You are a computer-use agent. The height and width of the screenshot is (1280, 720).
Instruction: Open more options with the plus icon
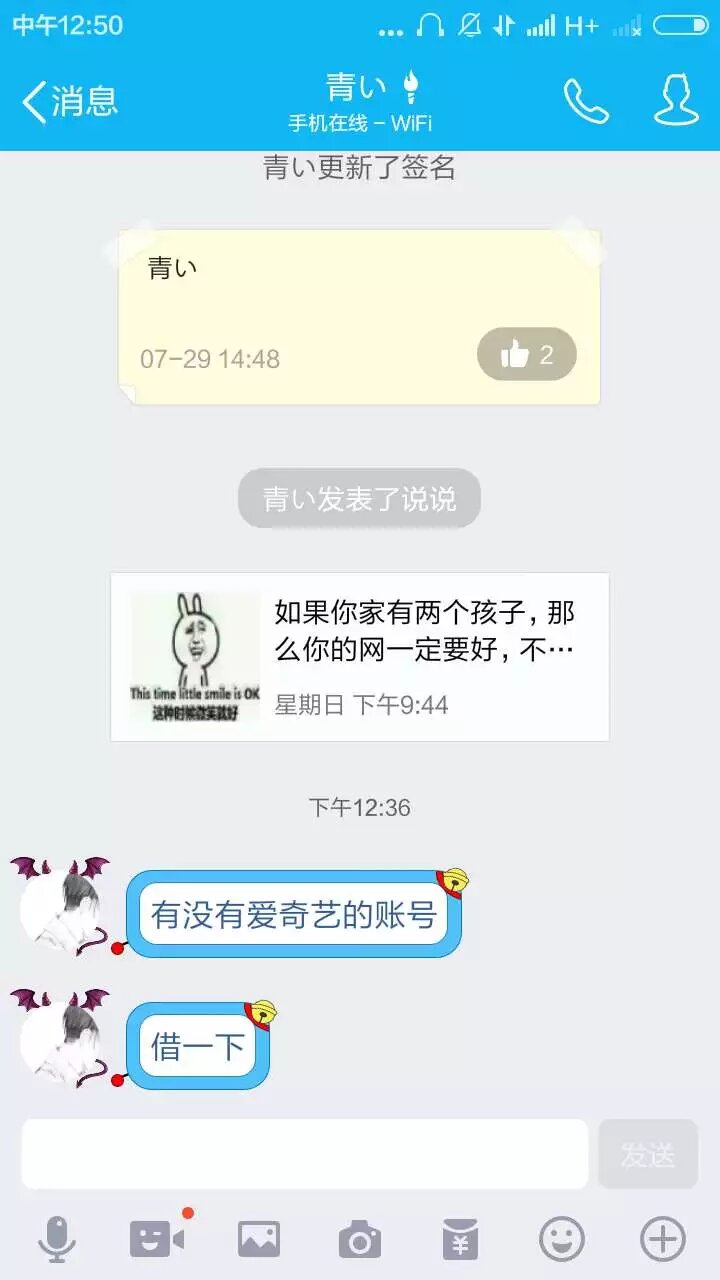coord(663,1240)
